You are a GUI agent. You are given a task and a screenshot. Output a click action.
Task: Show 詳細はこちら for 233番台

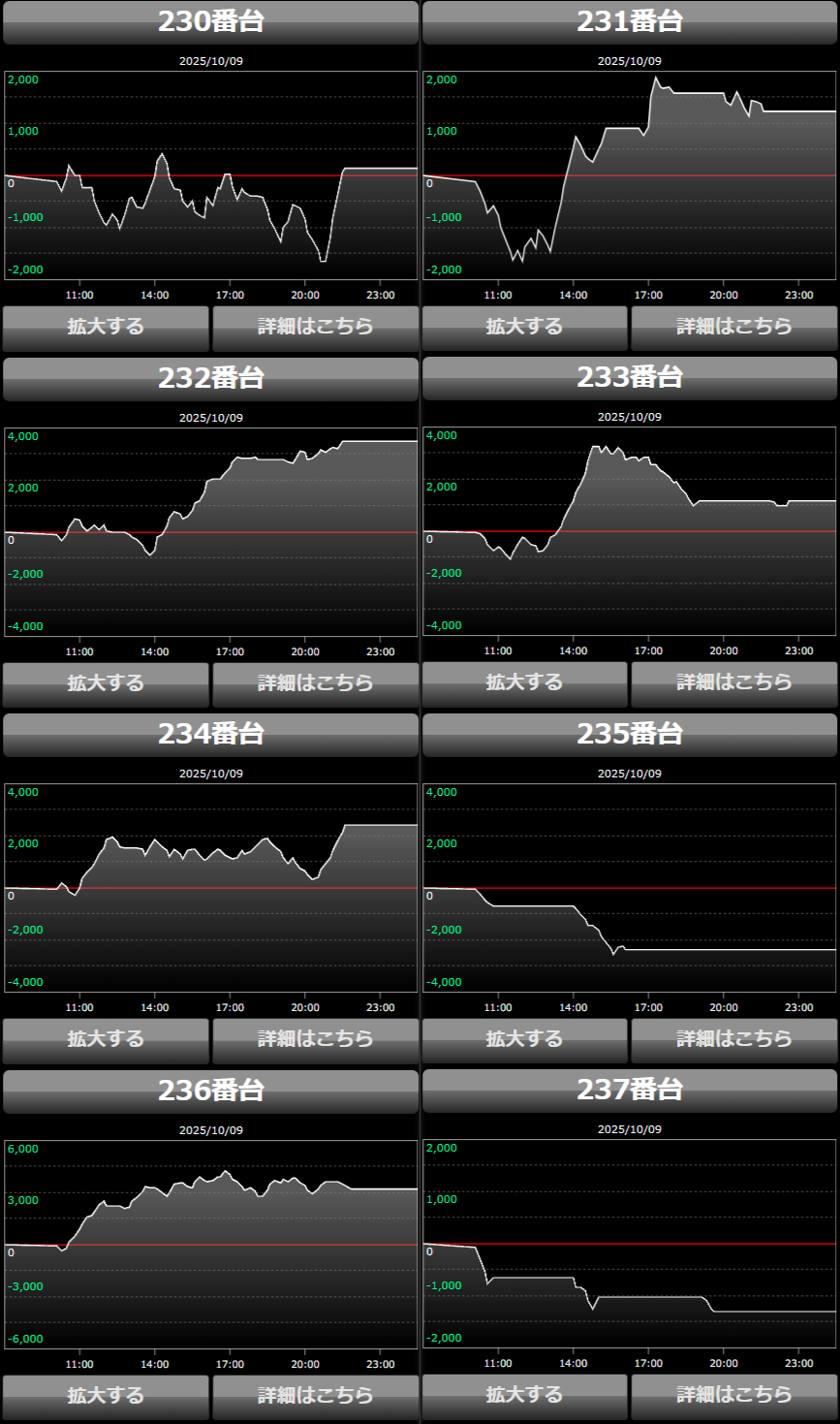(733, 683)
